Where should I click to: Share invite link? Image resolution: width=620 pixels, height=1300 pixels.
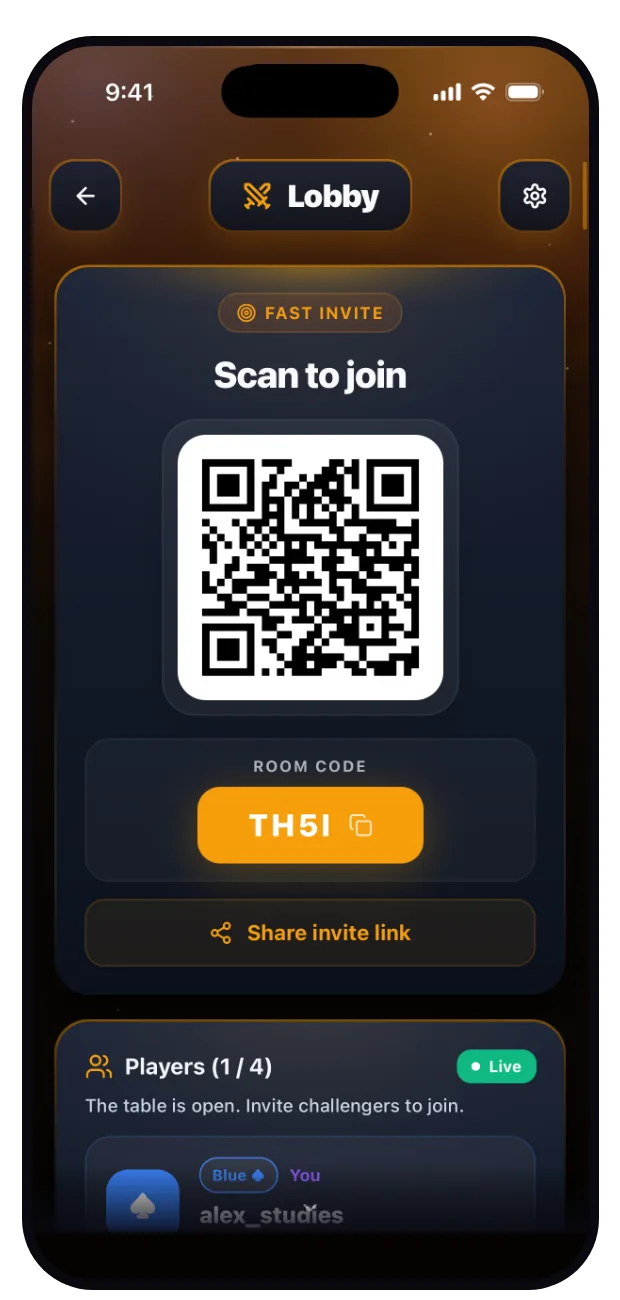click(310, 933)
